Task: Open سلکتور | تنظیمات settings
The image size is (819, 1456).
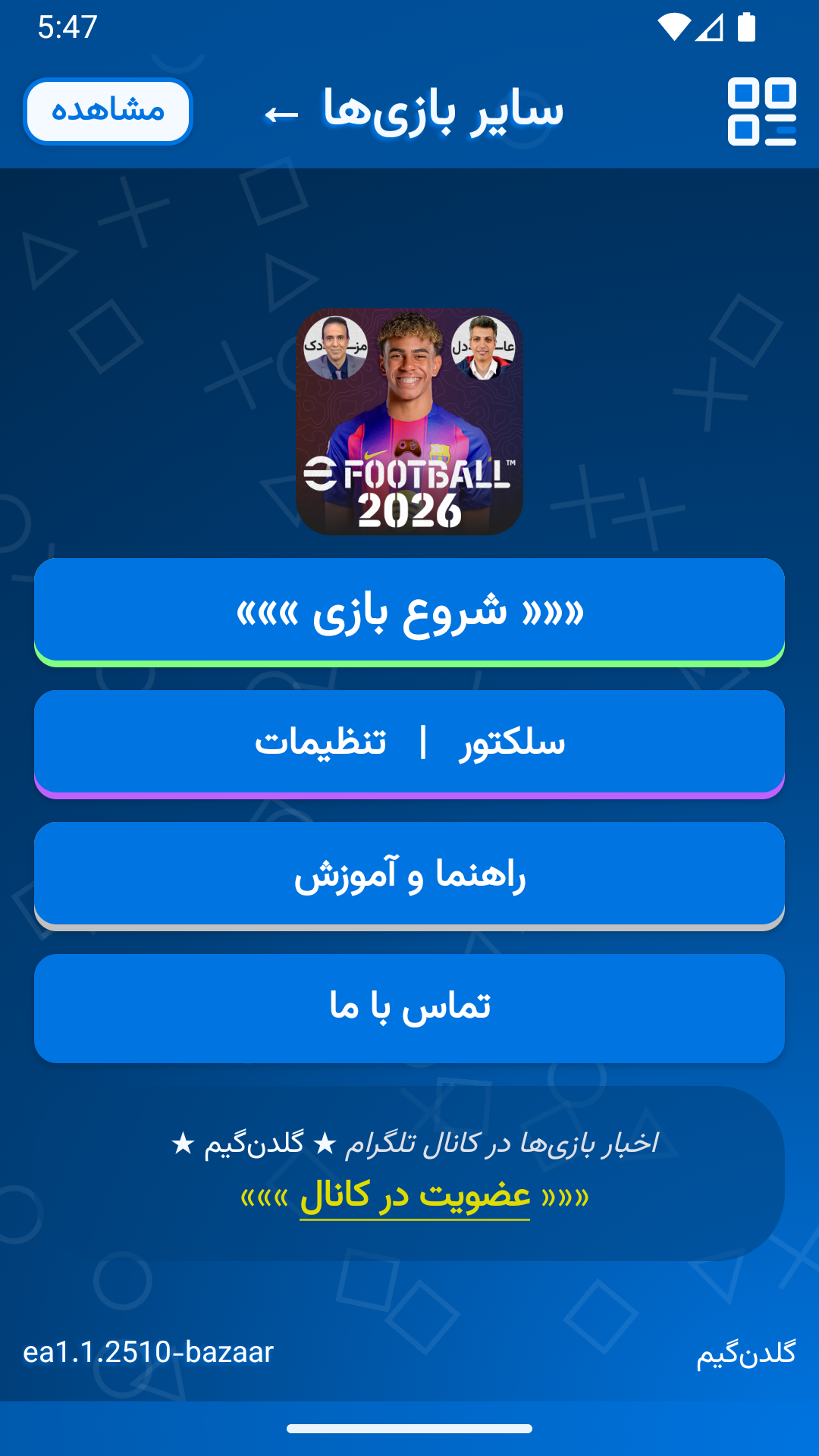Action: 409,743
